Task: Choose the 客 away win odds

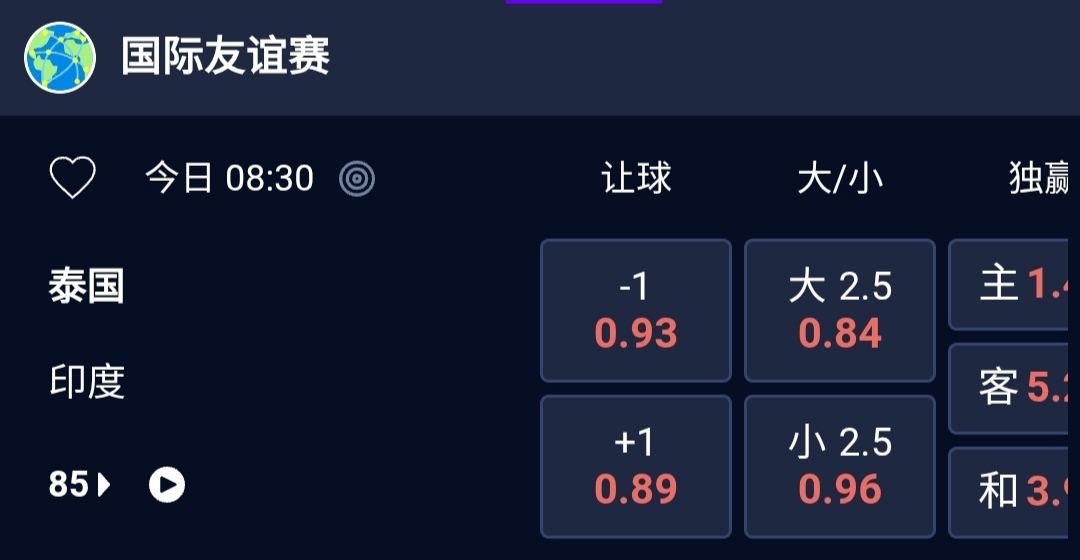Action: pos(1012,388)
